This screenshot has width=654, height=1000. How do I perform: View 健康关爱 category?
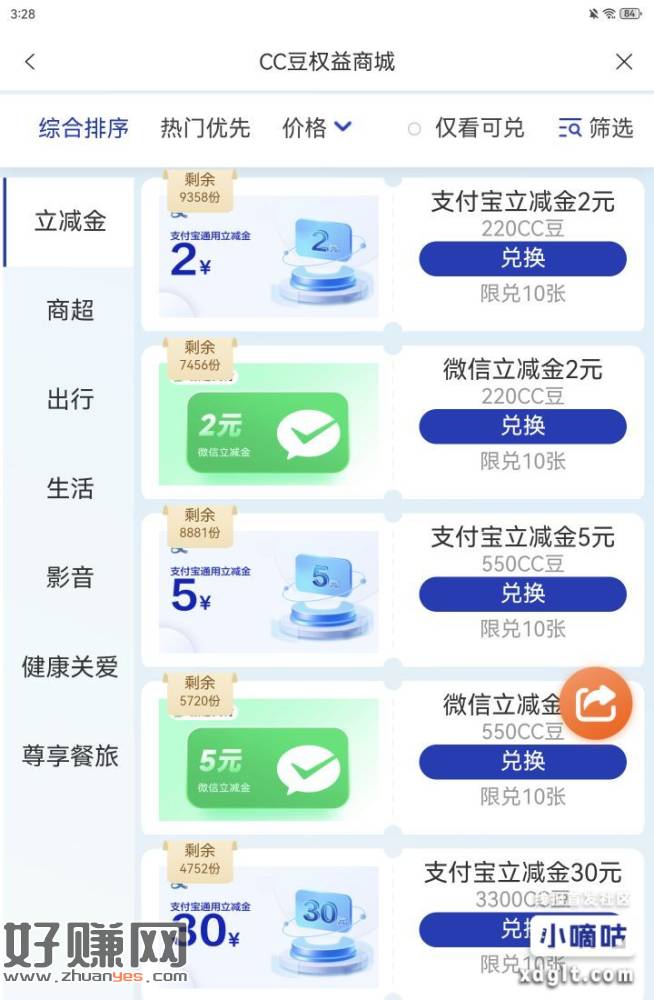tap(70, 666)
